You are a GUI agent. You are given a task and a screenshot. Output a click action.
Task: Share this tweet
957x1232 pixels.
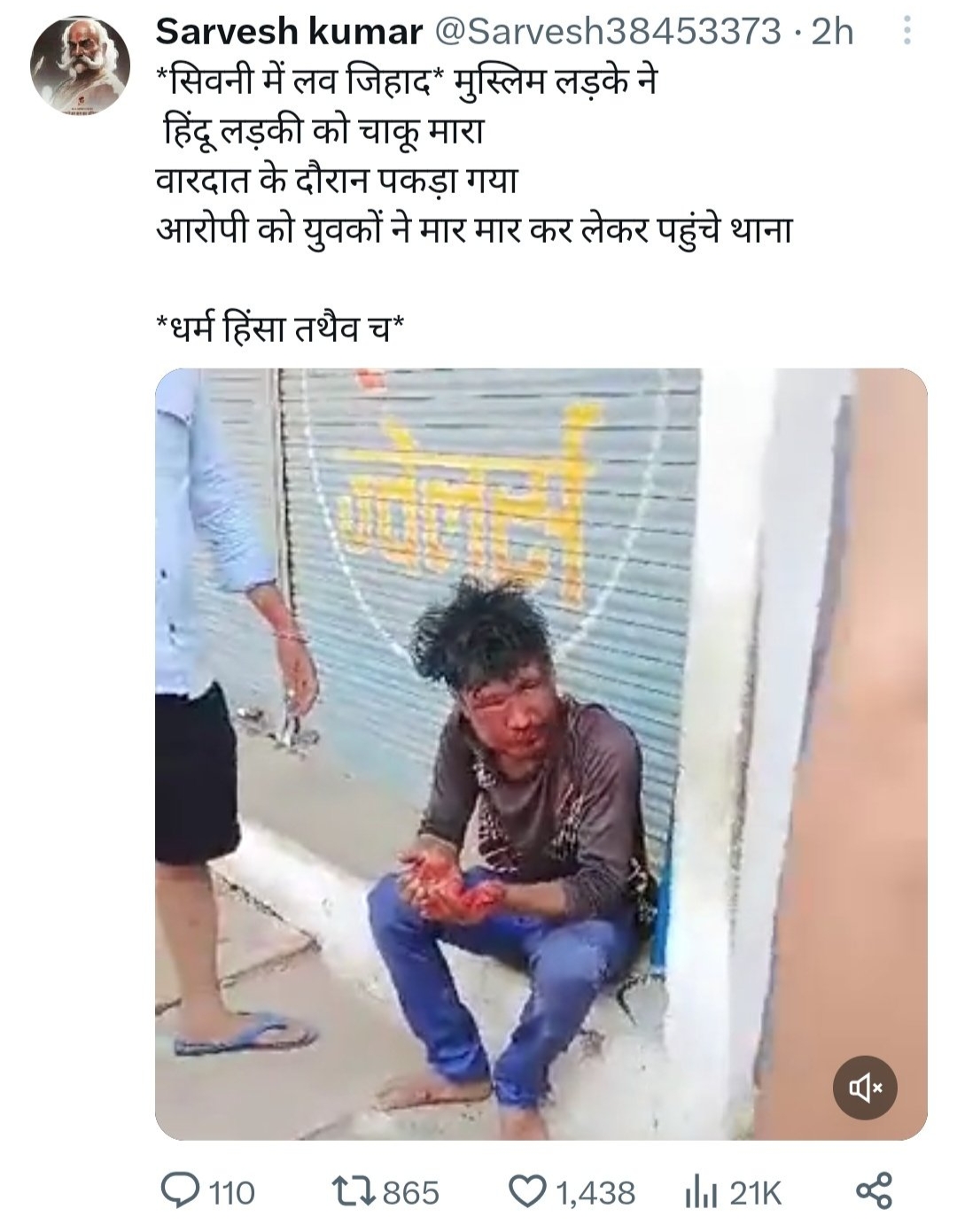click(x=874, y=1189)
